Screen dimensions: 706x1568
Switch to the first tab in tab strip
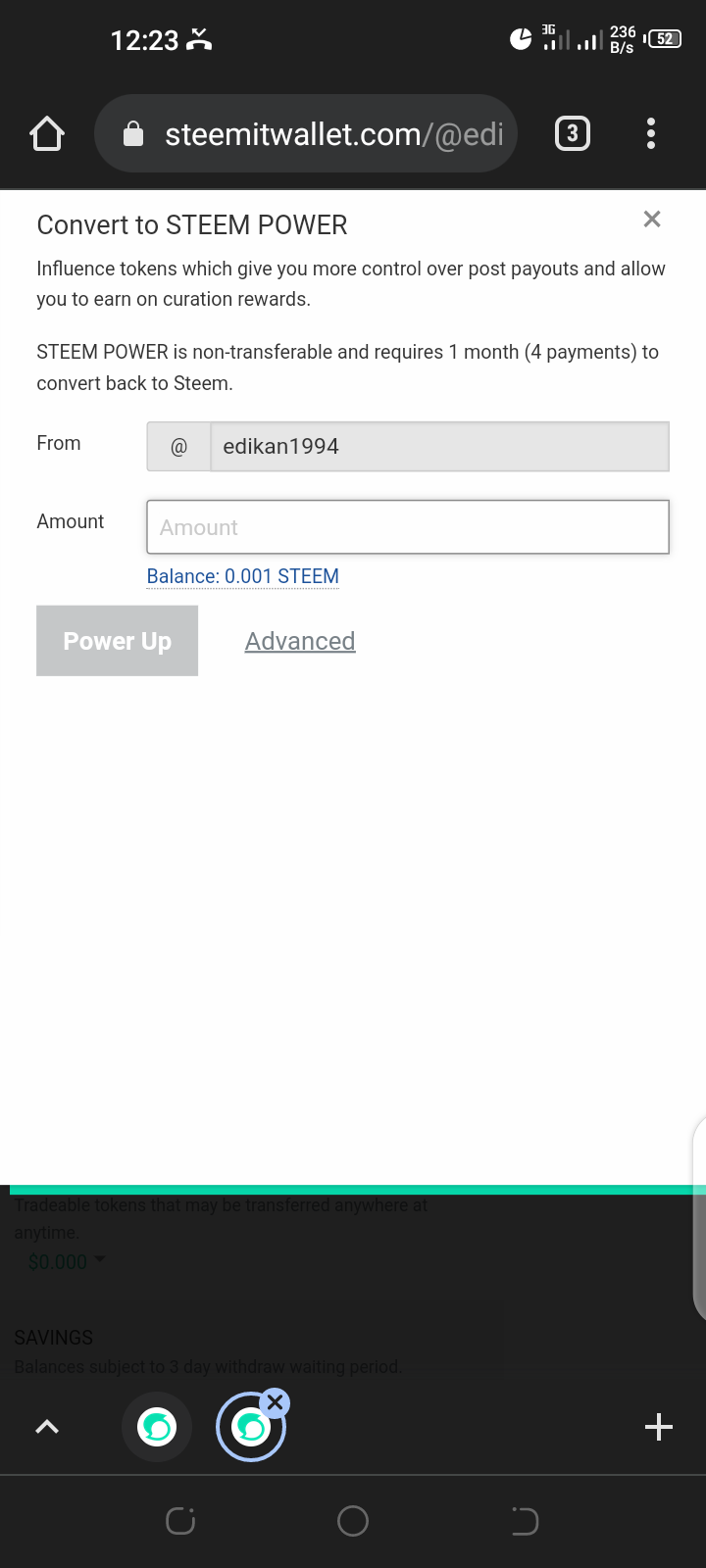157,1427
